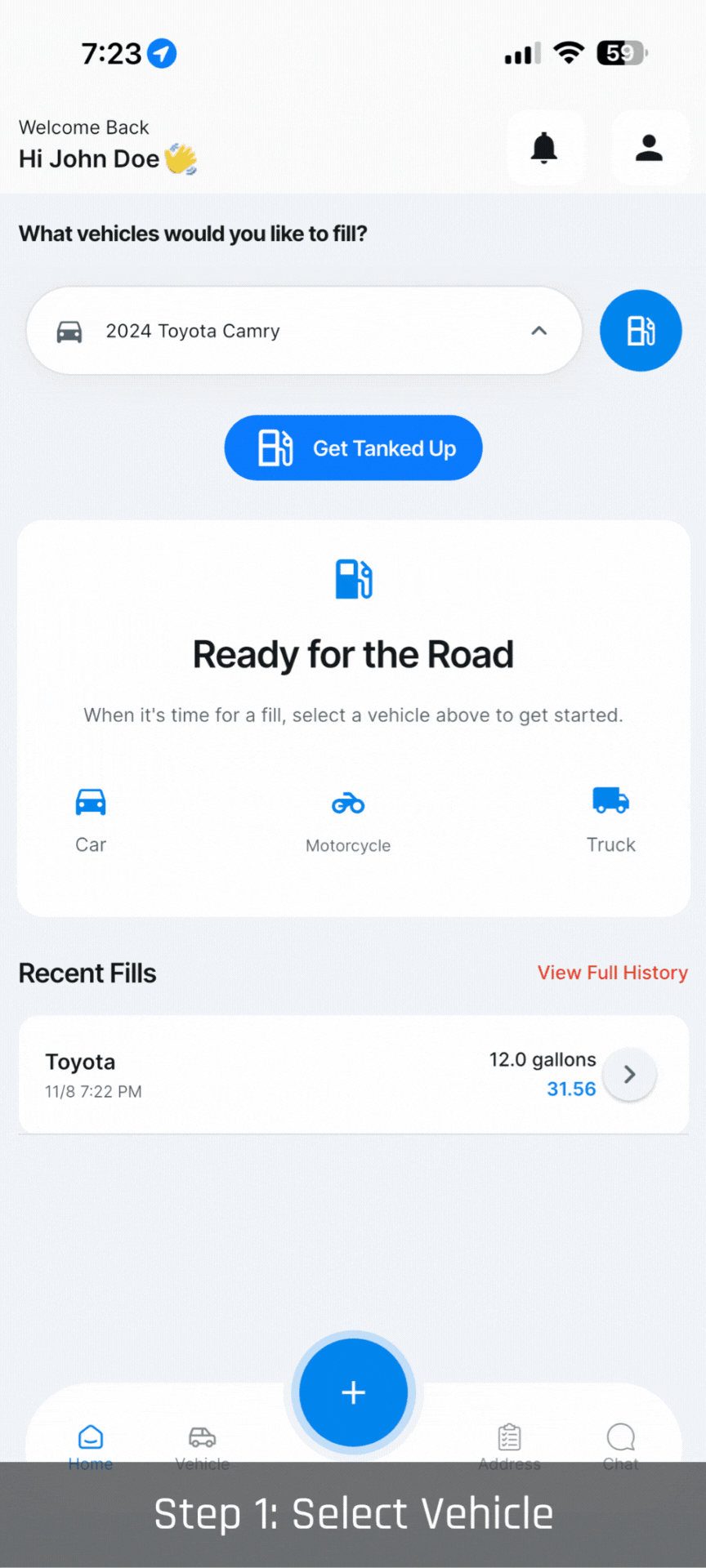Tap the blue plus floating button
The image size is (706, 1568).
(353, 1392)
